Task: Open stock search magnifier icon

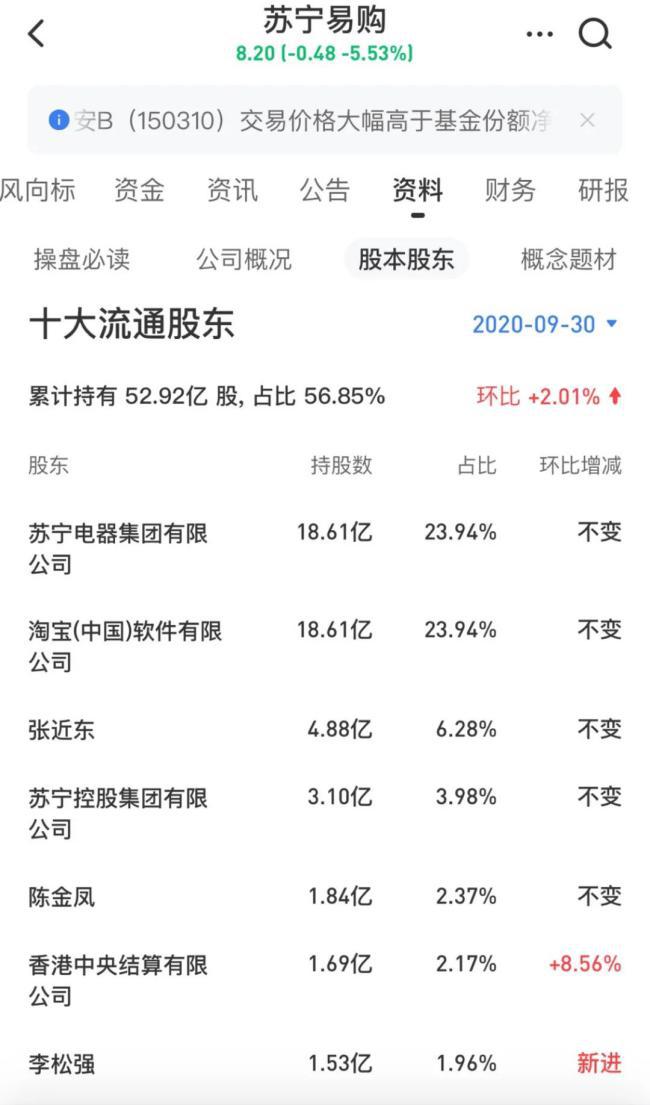Action: point(595,33)
